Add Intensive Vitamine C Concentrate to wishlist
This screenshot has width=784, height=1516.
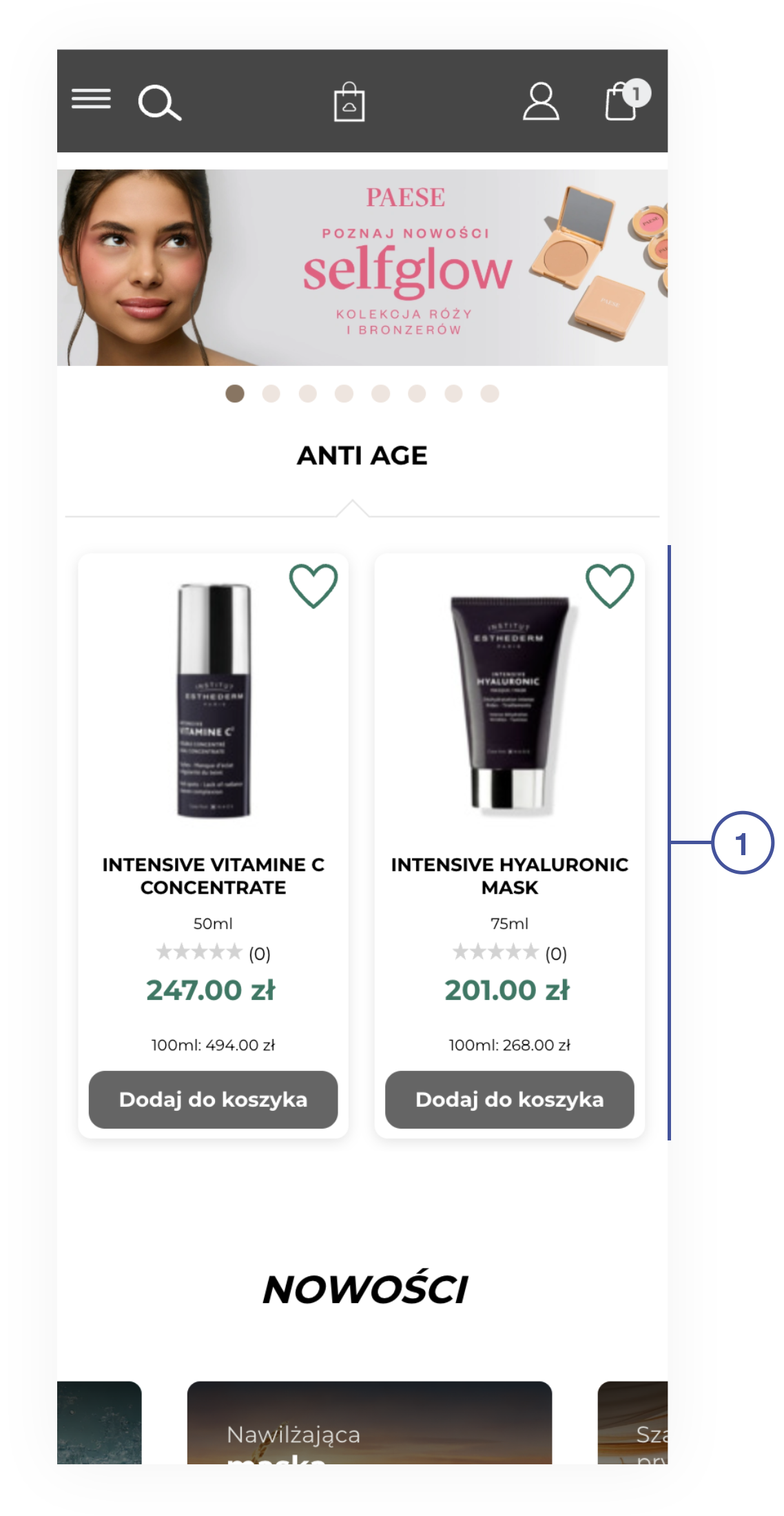pyautogui.click(x=313, y=586)
